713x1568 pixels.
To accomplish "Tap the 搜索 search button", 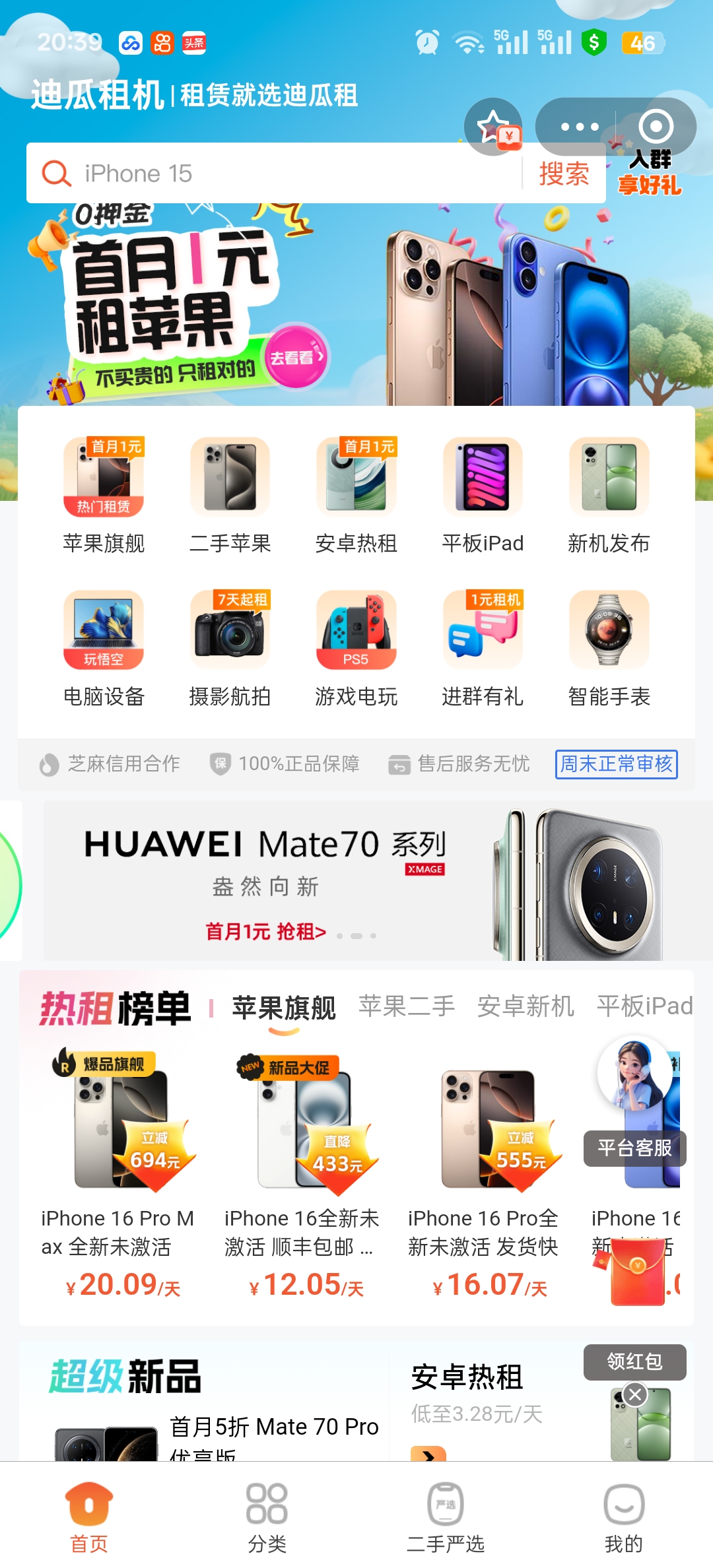I will pos(563,174).
